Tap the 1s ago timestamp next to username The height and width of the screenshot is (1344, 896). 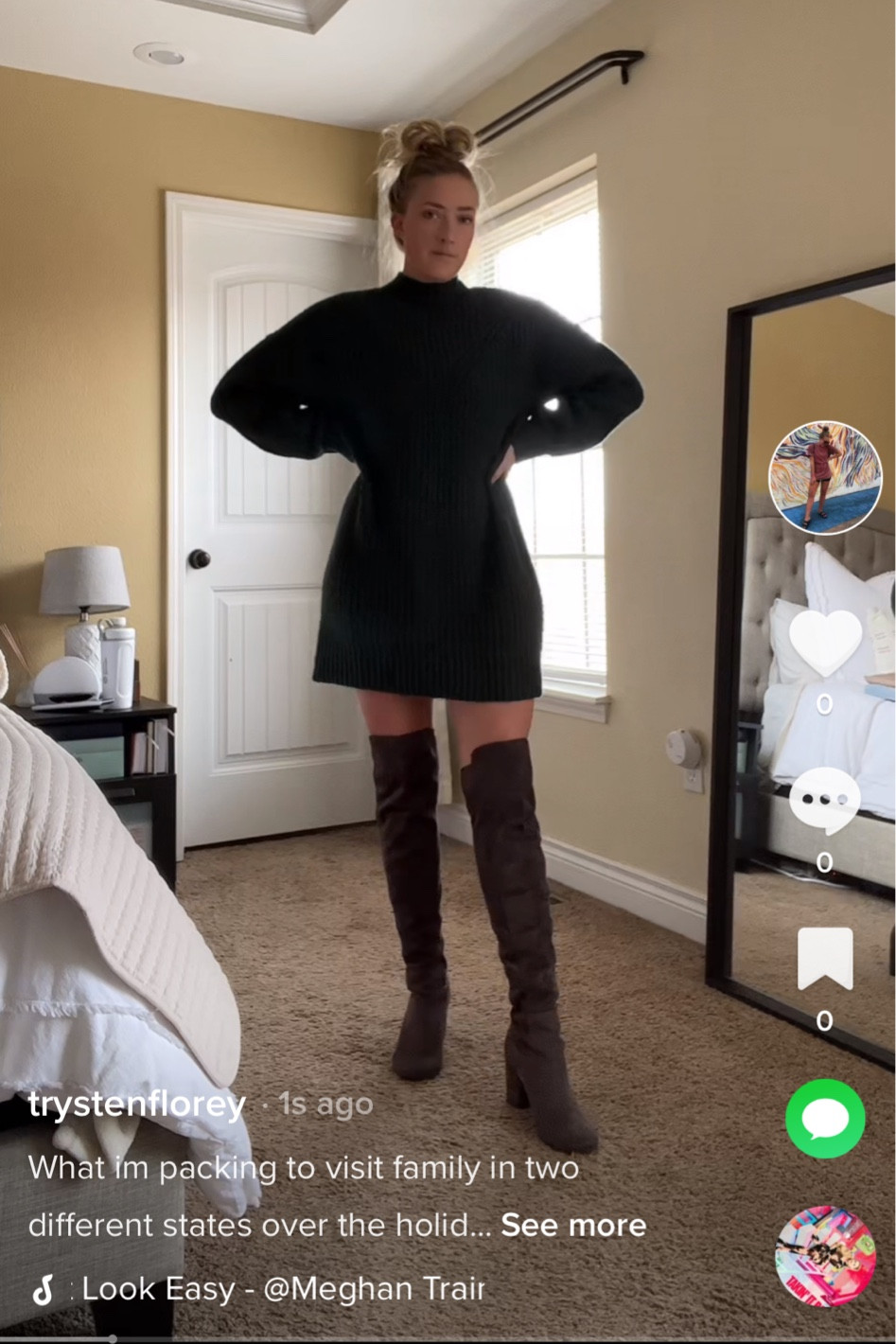[x=325, y=1103]
